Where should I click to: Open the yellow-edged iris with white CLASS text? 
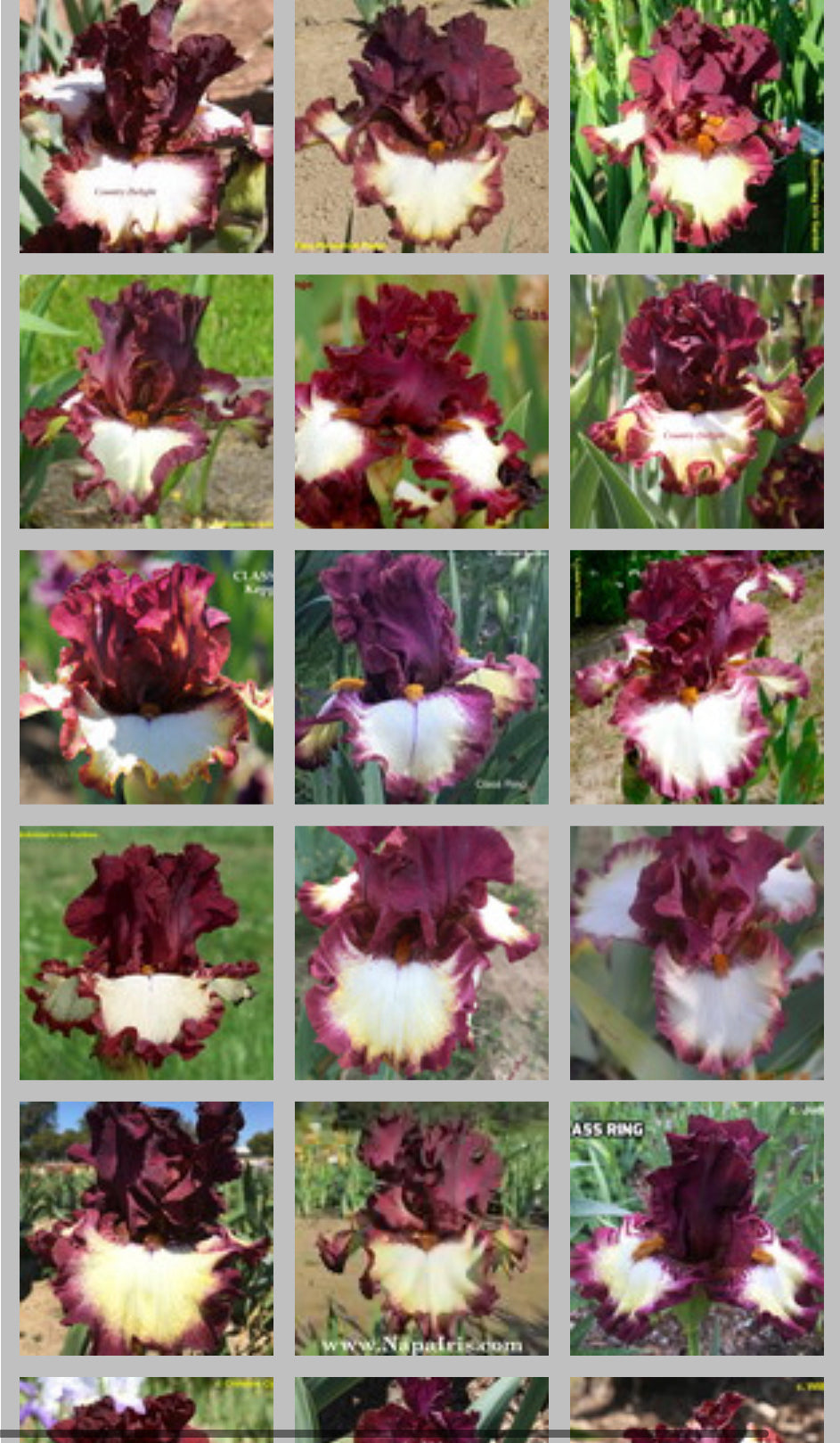click(146, 676)
